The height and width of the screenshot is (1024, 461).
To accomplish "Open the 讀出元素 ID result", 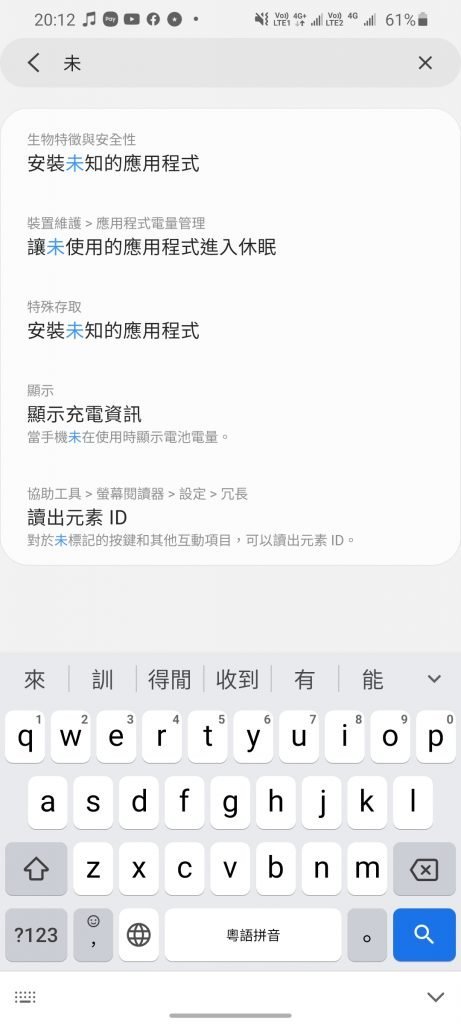I will click(x=230, y=517).
